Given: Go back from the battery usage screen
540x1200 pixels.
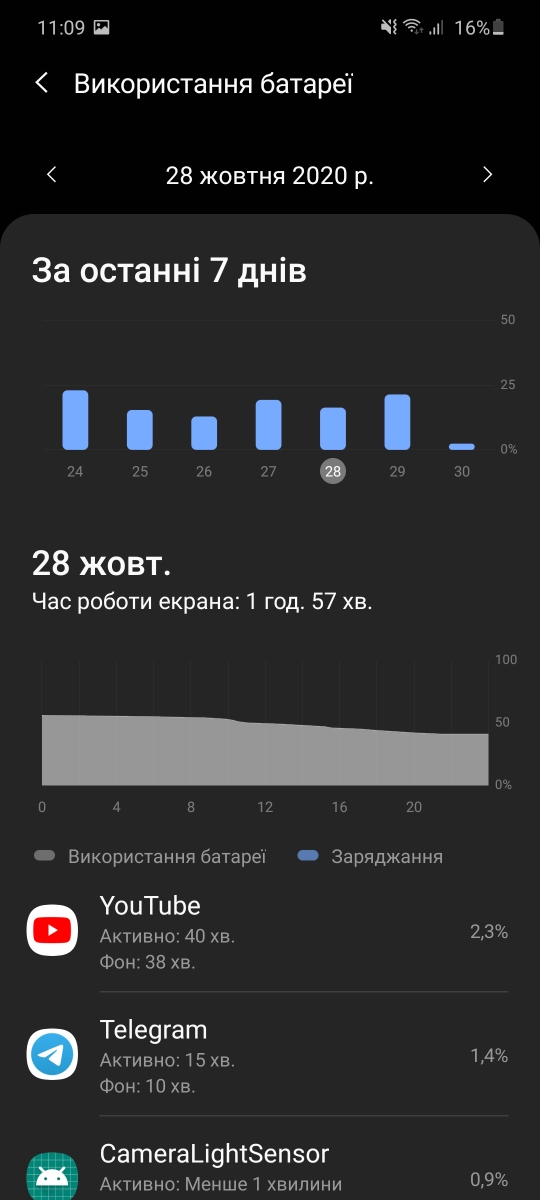Looking at the screenshot, I should tap(42, 83).
